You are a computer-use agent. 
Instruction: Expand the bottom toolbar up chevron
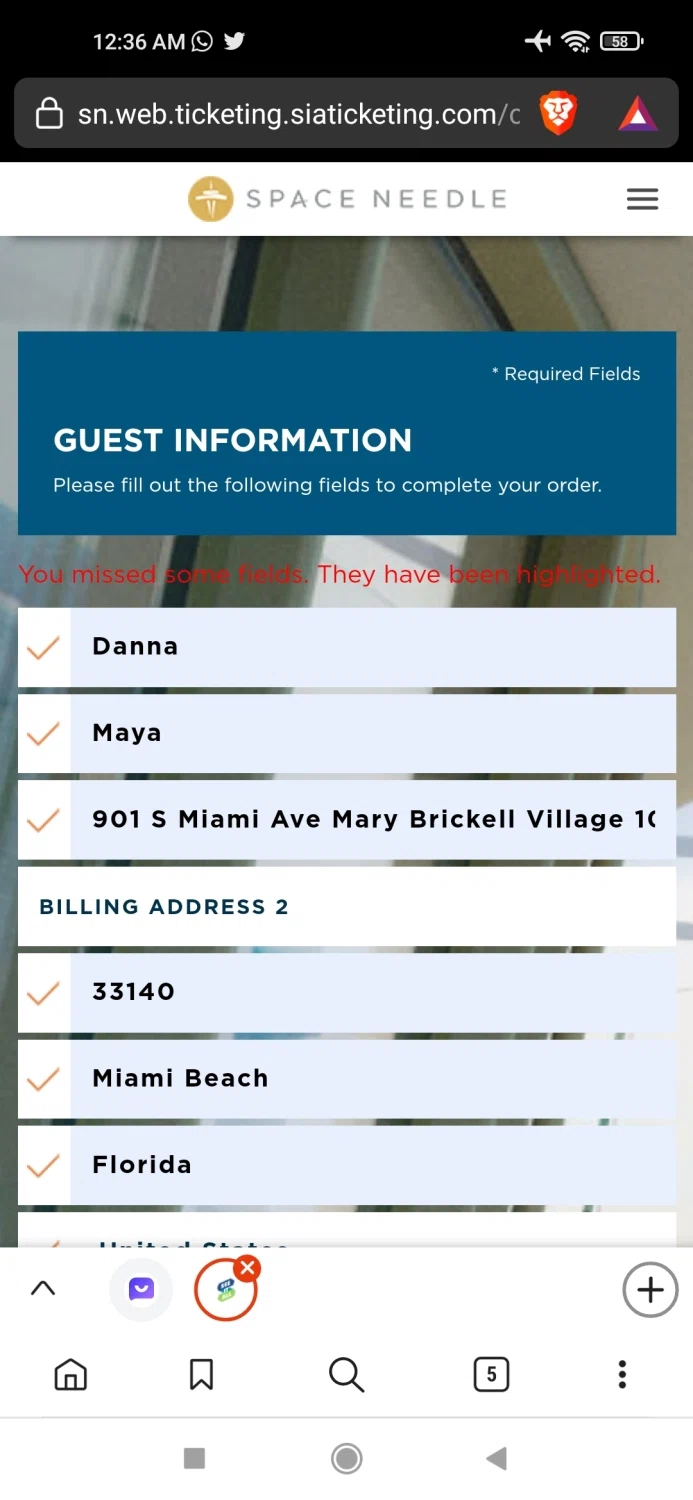pyautogui.click(x=43, y=1289)
